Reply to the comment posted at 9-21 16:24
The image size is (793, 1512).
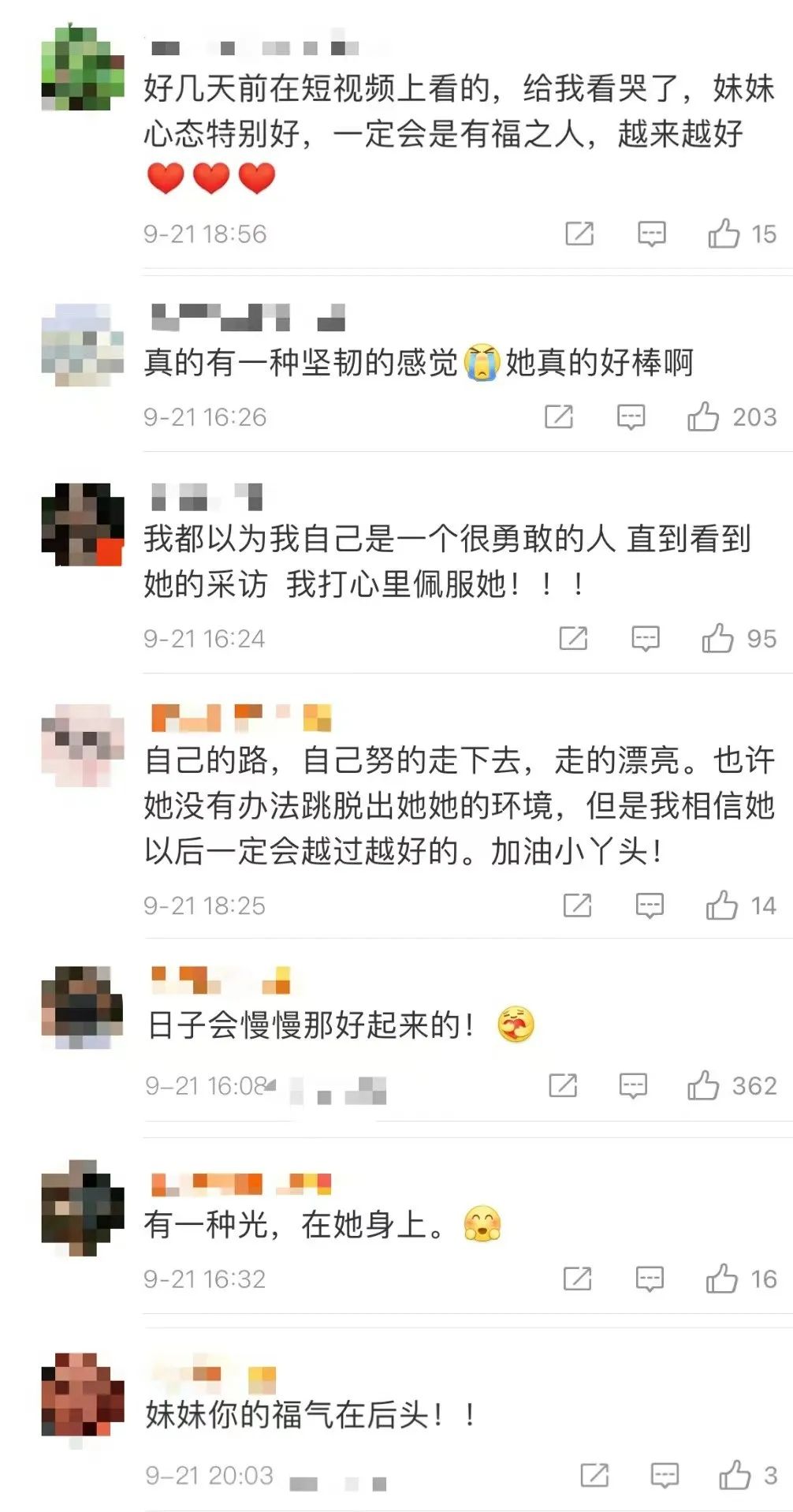pos(645,638)
